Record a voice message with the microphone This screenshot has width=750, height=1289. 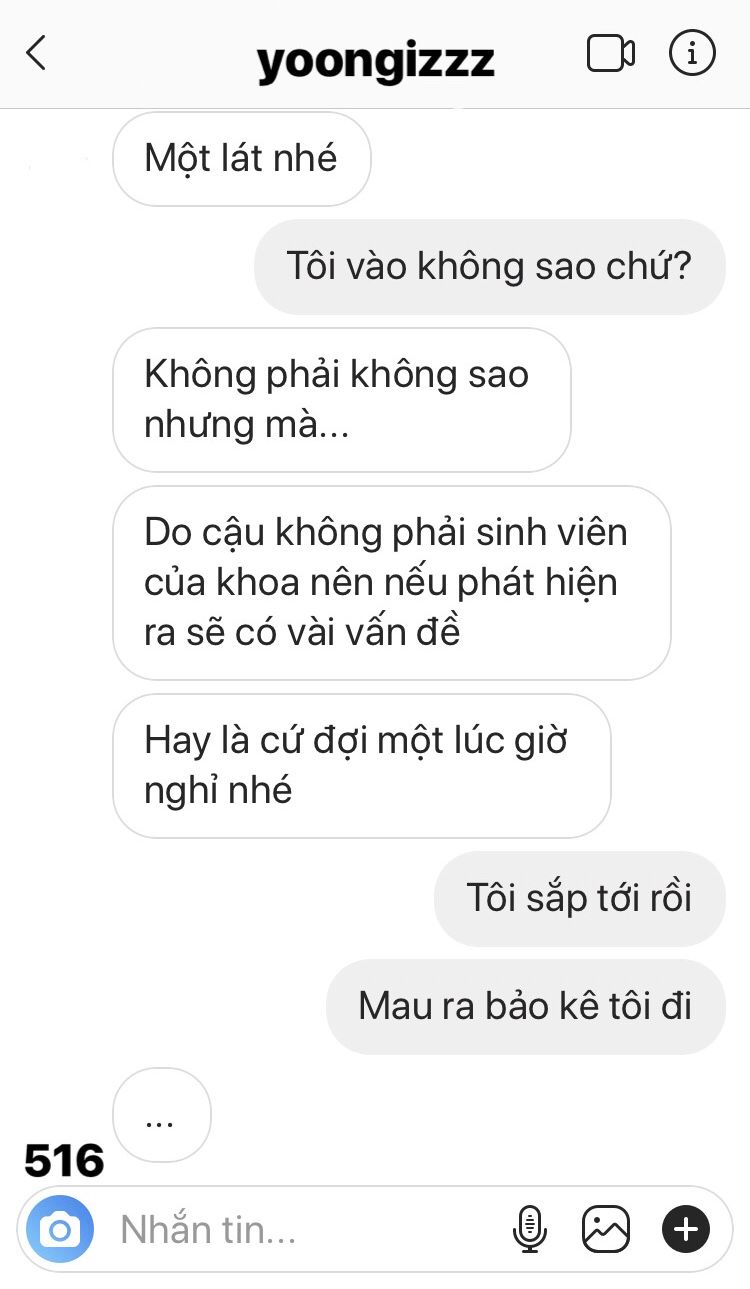(530, 1229)
